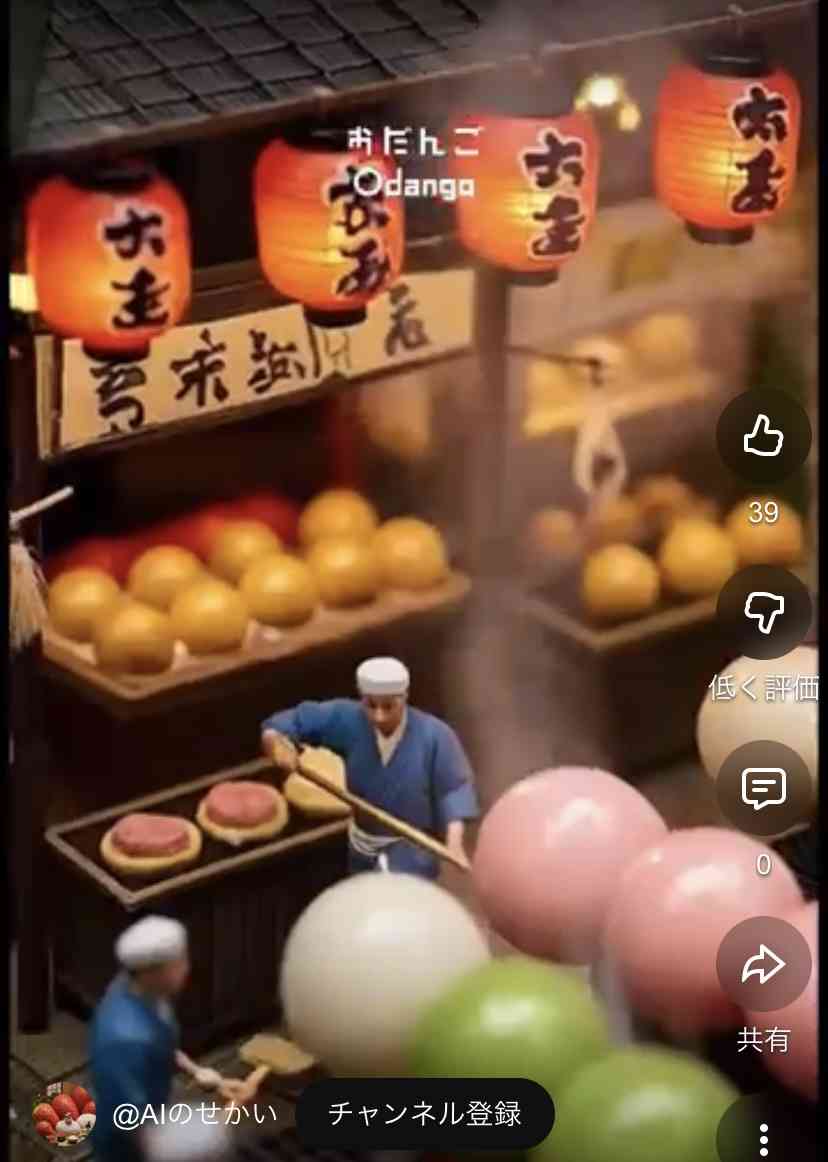The height and width of the screenshot is (1162, 828).
Task: Tap the channel's round avatar icon
Action: pyautogui.click(x=64, y=1115)
